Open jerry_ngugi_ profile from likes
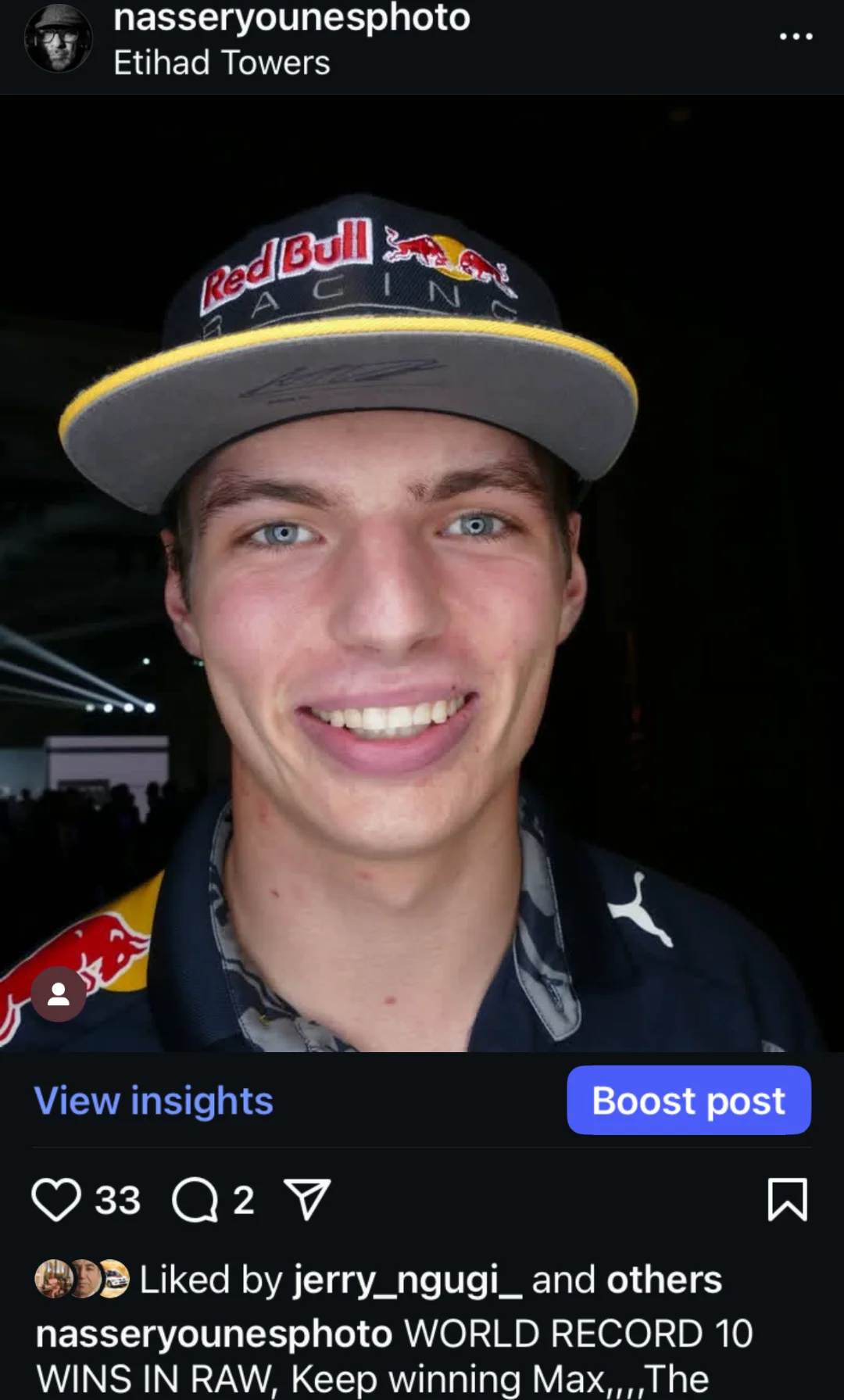 click(x=406, y=1280)
